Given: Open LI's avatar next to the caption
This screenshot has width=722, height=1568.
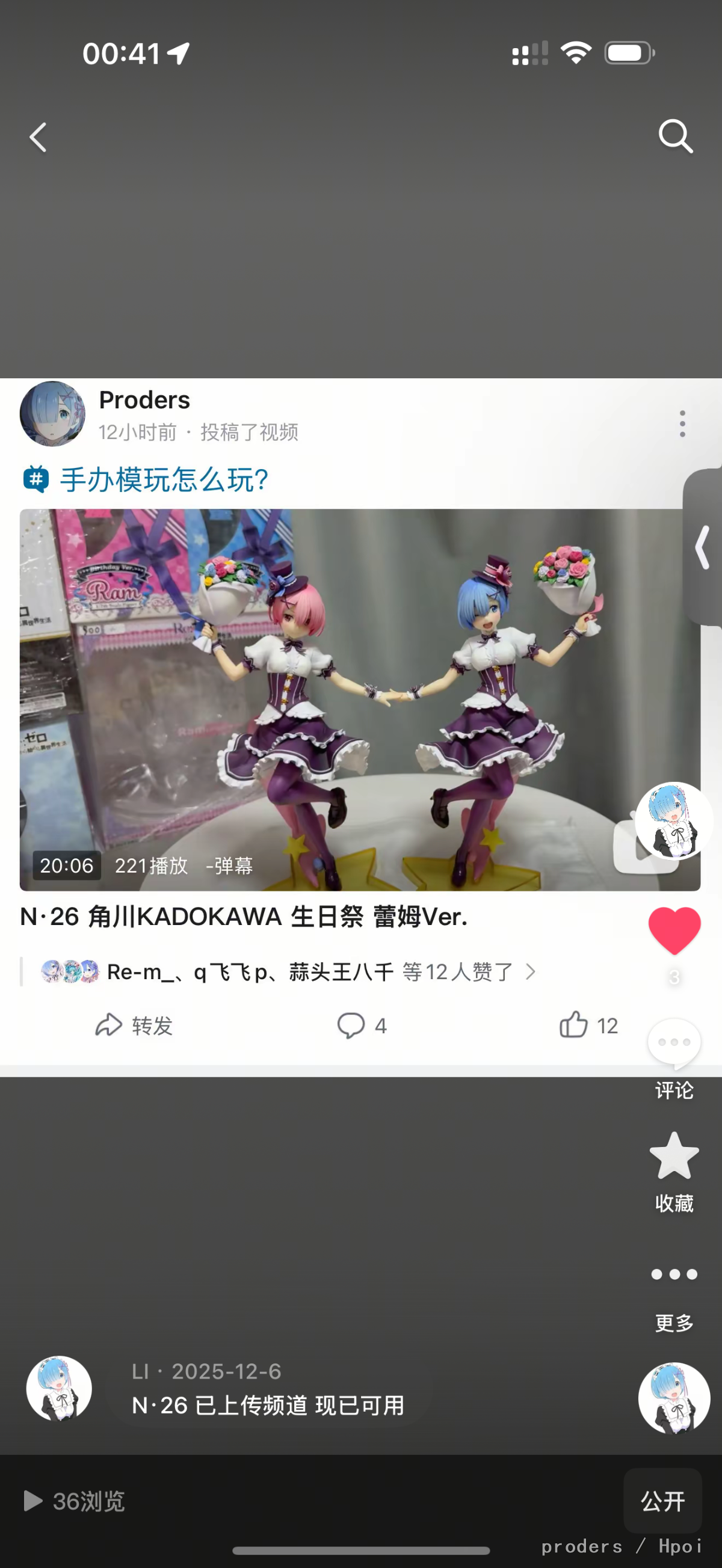Looking at the screenshot, I should [59, 1388].
